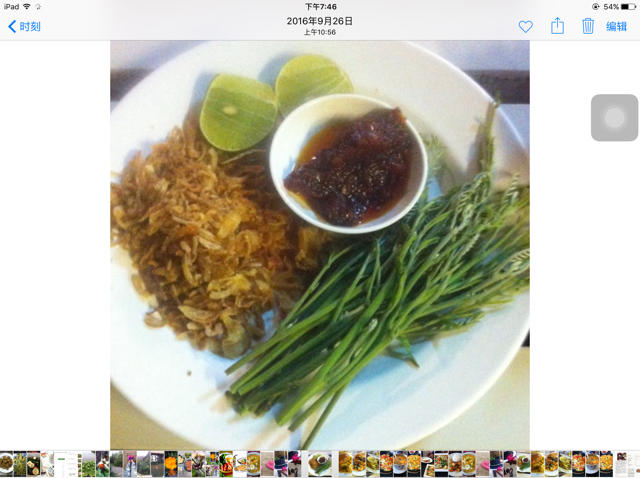Tap the AssistiveTouch floating button
Screen dimensions: 640x478
click(614, 118)
